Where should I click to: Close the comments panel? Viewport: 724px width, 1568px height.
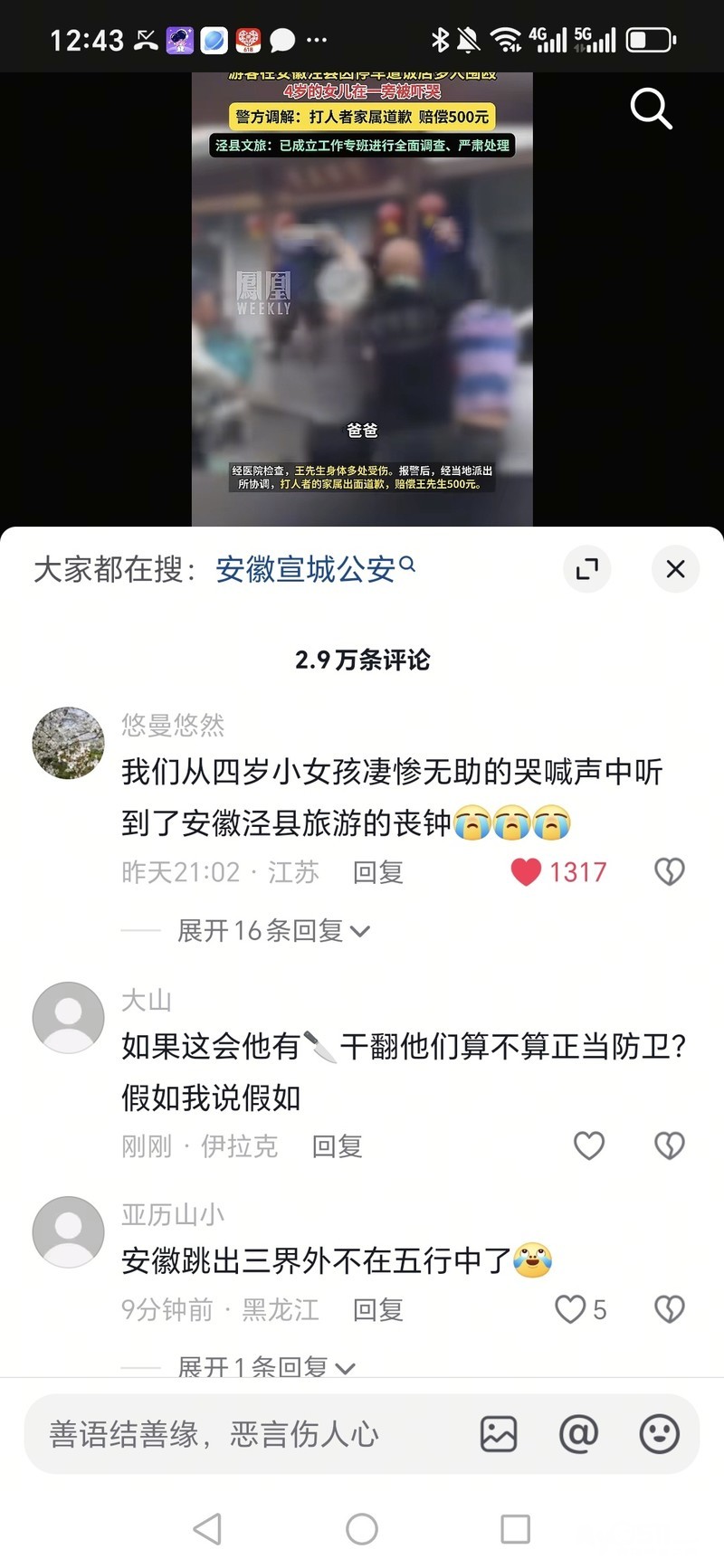coord(675,569)
